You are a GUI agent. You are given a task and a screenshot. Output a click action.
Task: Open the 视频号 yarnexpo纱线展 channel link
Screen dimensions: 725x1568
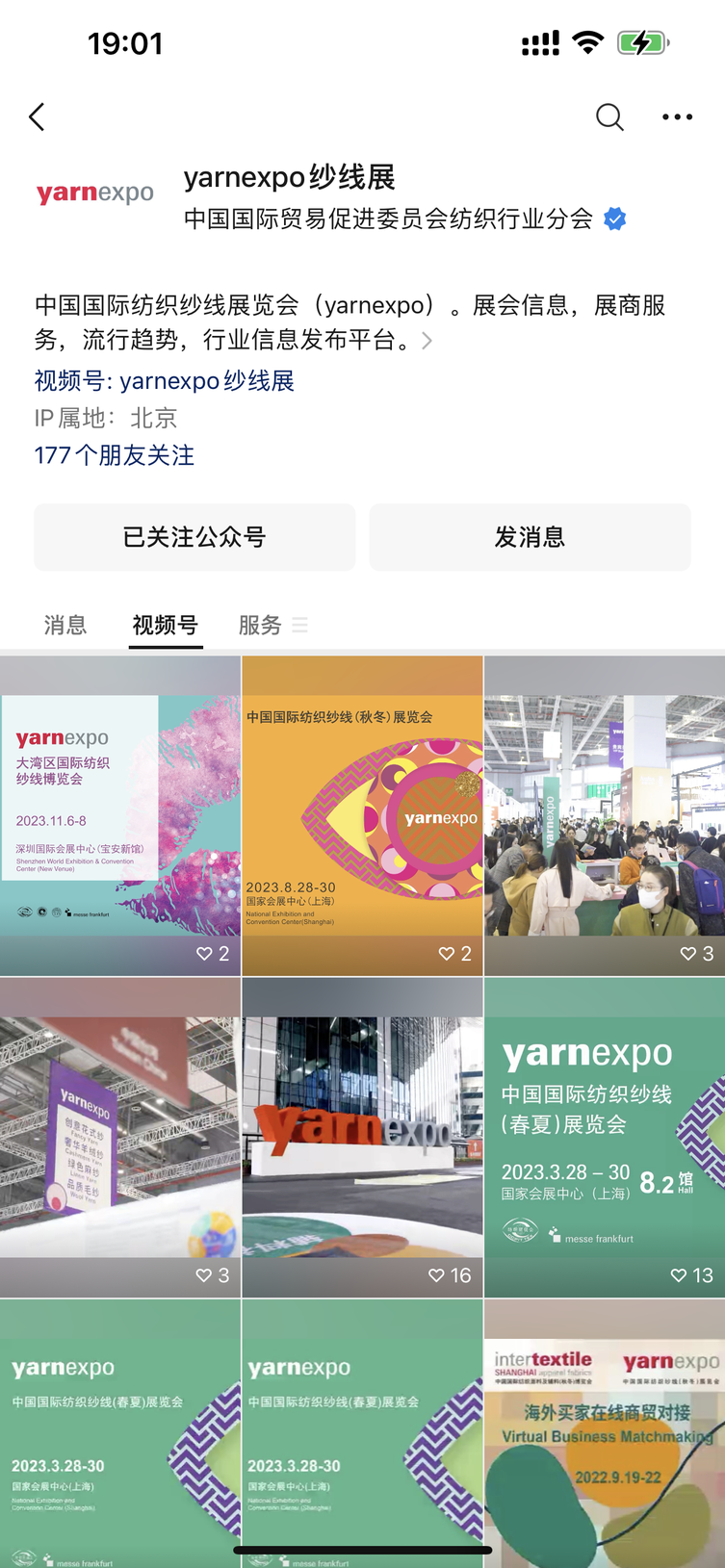165,380
